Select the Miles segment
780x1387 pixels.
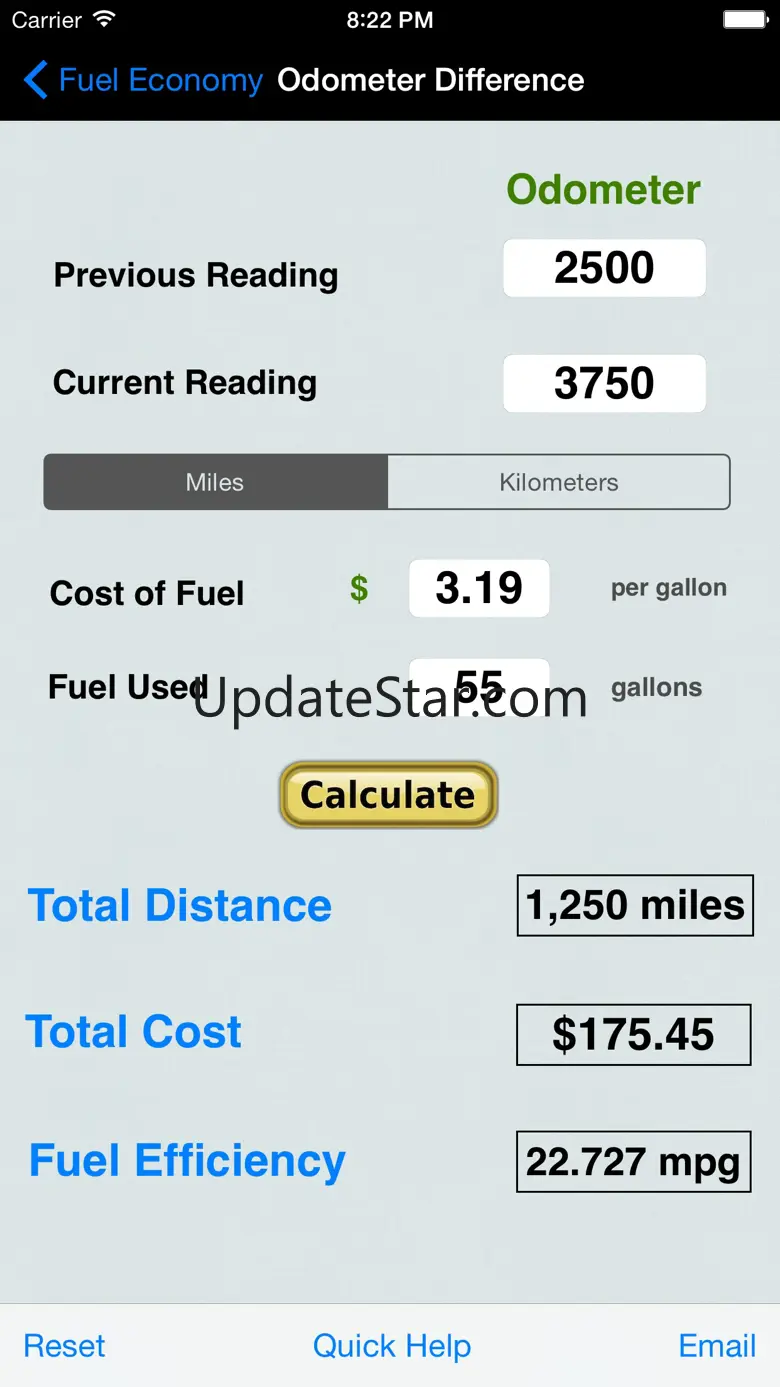point(215,482)
